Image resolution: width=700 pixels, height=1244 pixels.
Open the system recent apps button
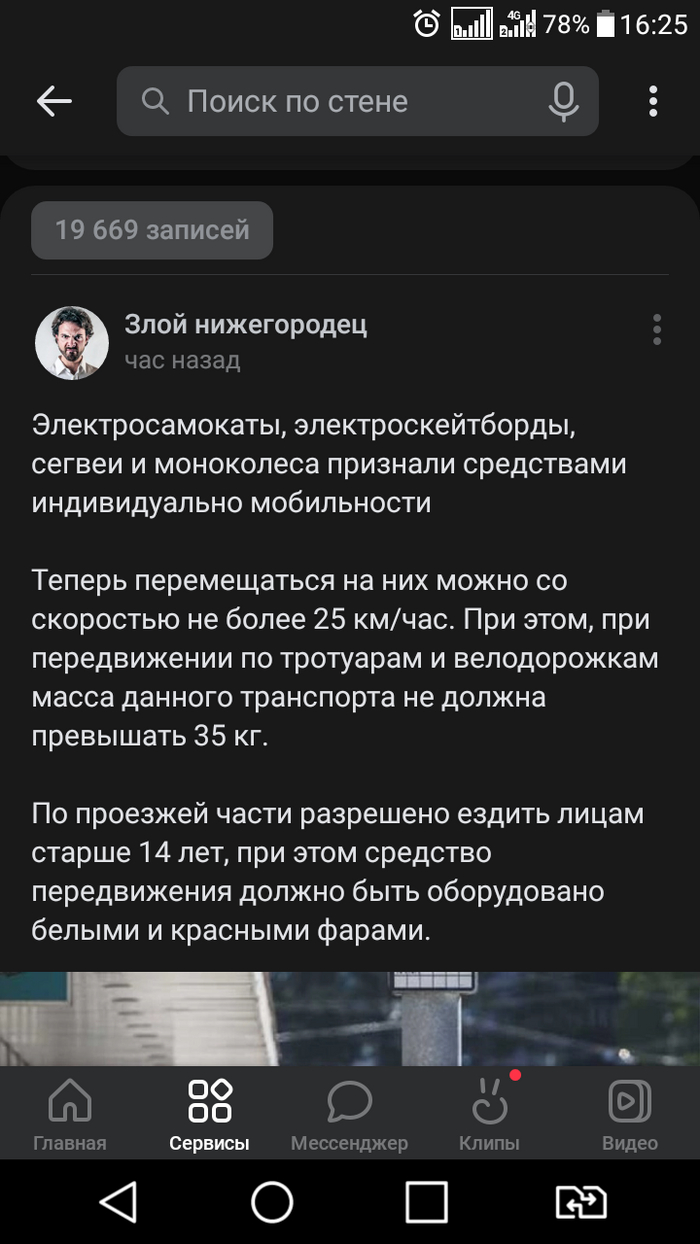click(x=426, y=1201)
